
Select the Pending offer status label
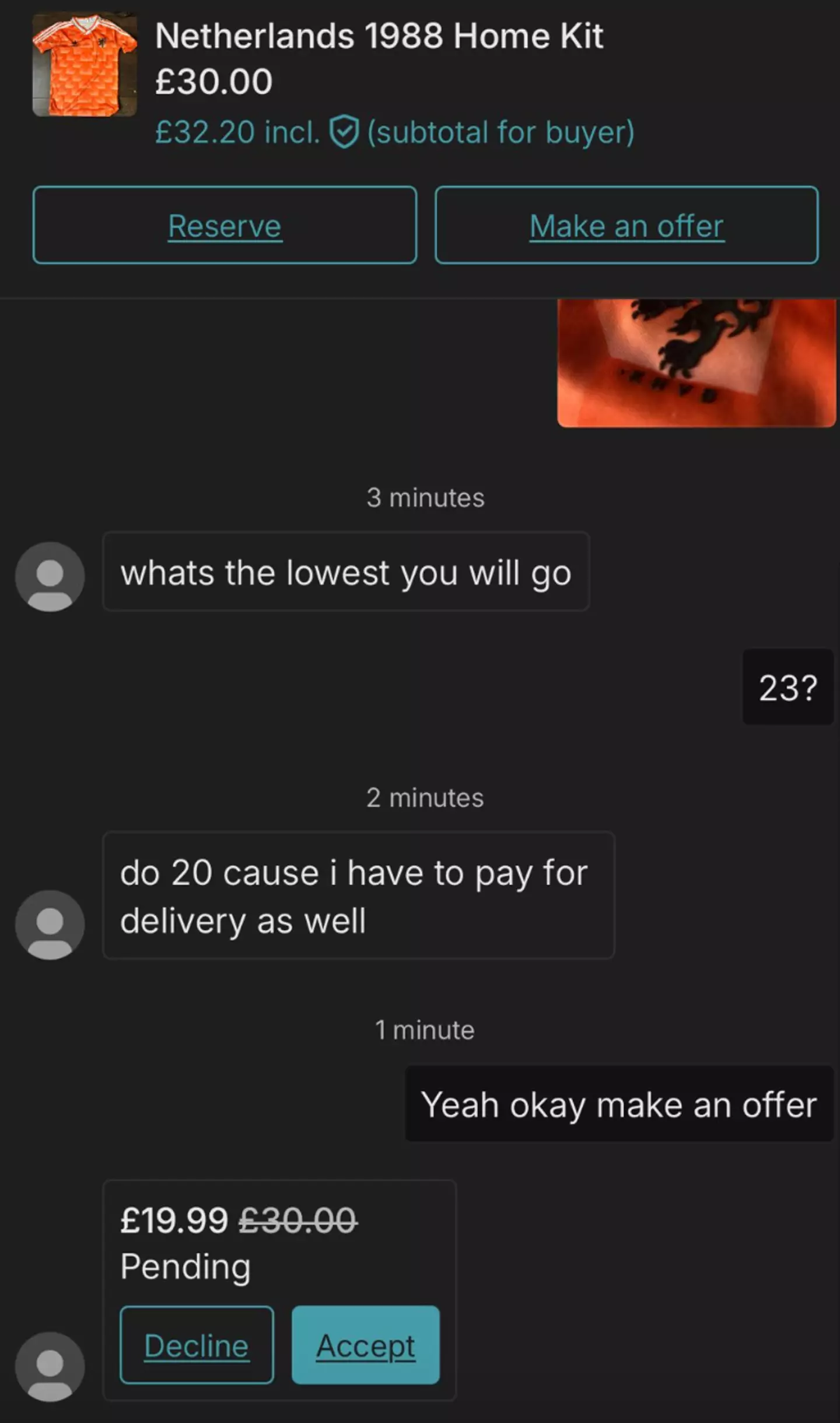pyautogui.click(x=185, y=1266)
